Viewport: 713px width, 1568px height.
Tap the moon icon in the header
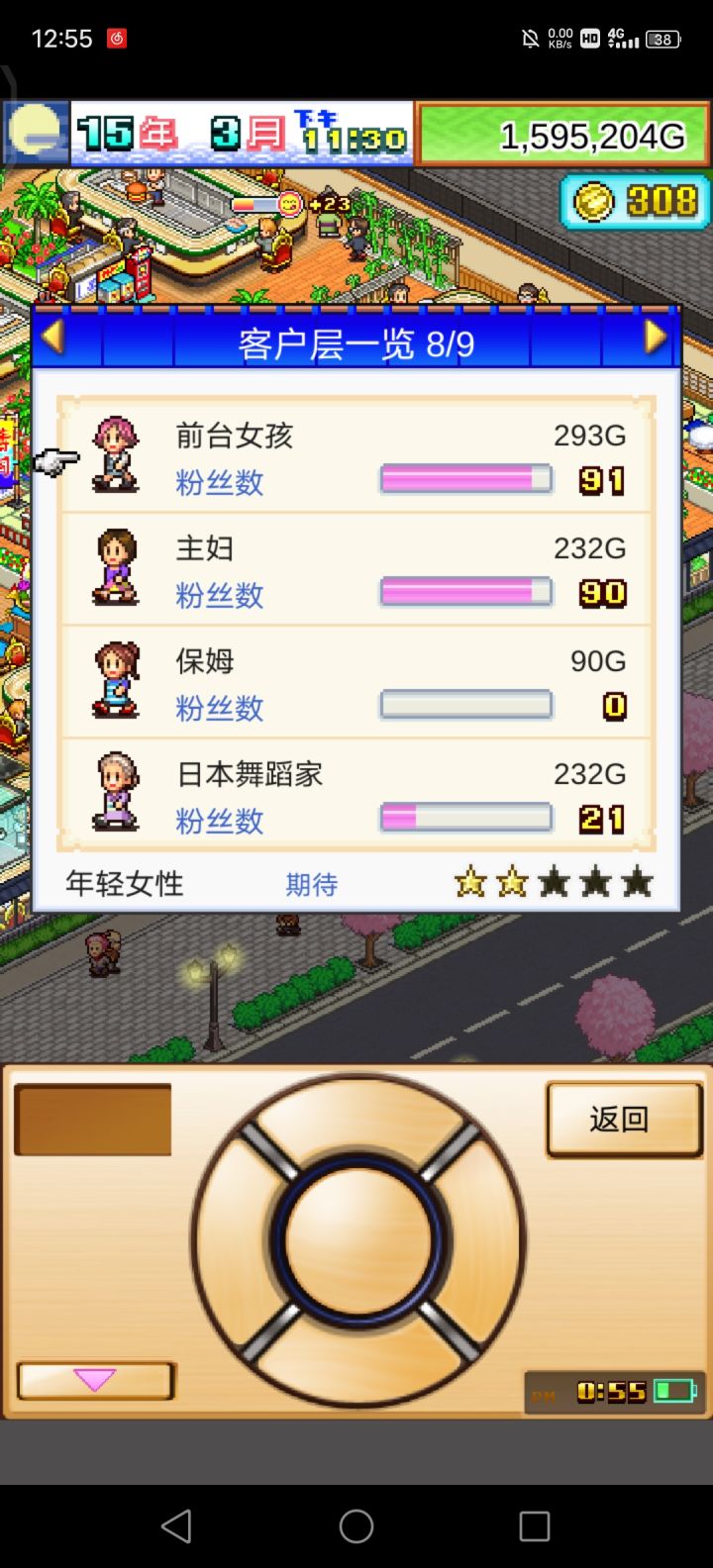[x=35, y=129]
